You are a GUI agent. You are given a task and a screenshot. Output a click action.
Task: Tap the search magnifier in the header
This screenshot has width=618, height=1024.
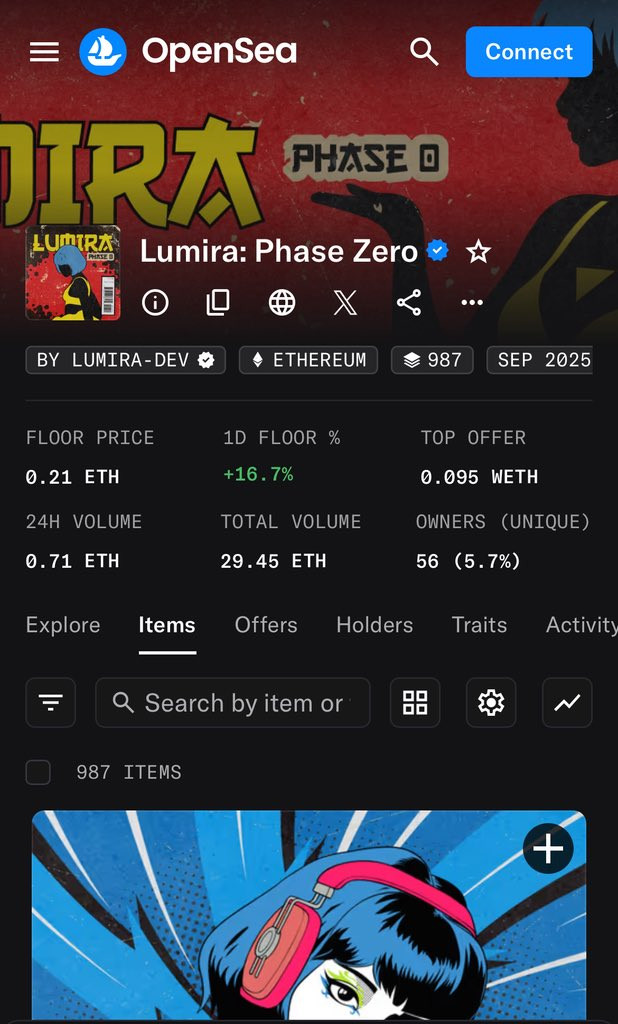(424, 52)
